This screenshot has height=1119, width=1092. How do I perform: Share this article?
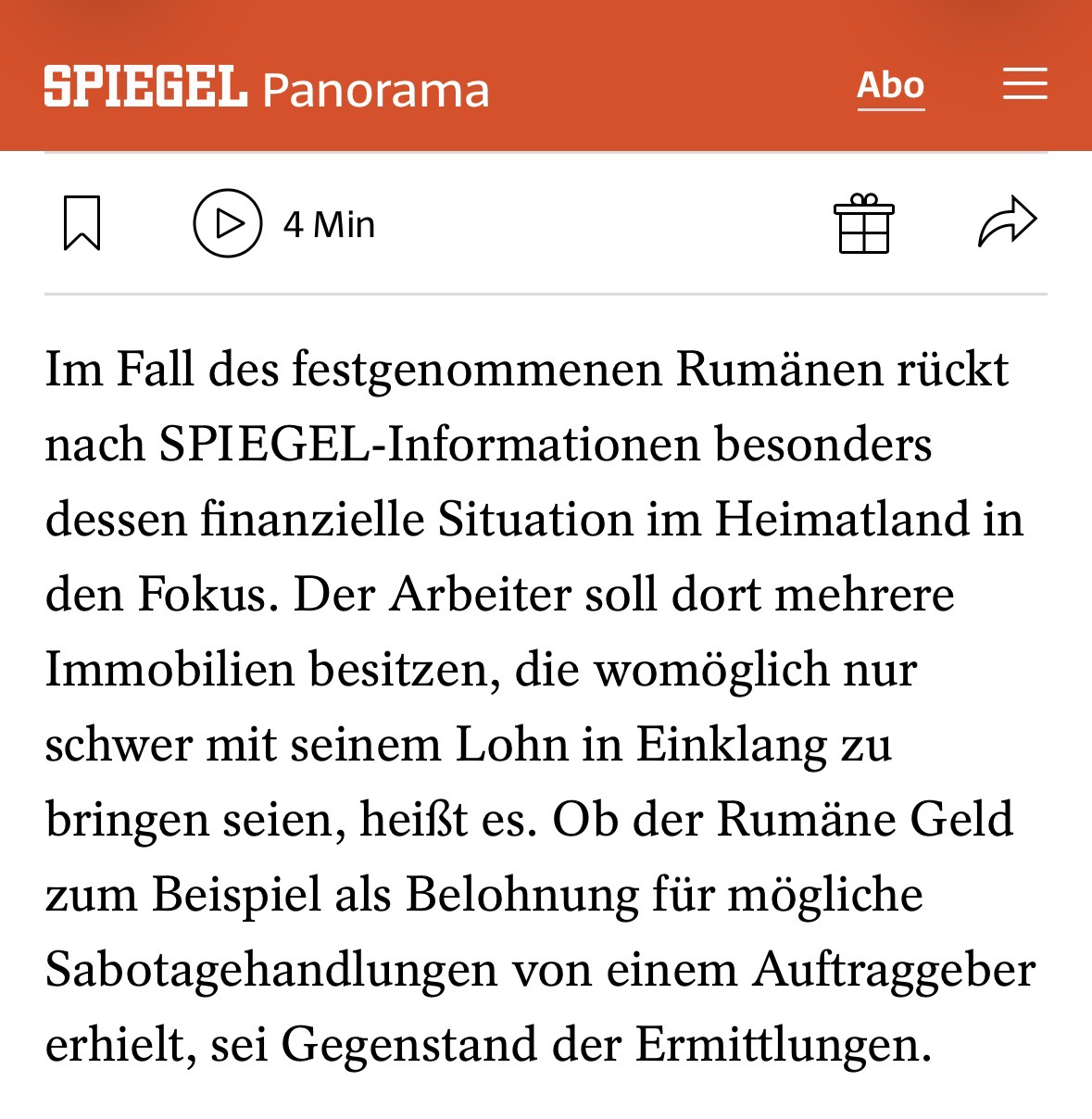point(1007,223)
